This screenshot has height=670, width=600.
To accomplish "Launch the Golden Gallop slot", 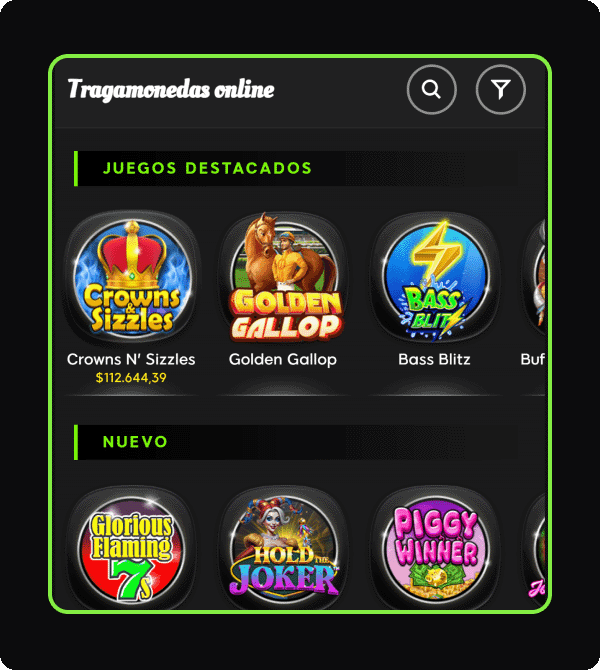I will 283,279.
